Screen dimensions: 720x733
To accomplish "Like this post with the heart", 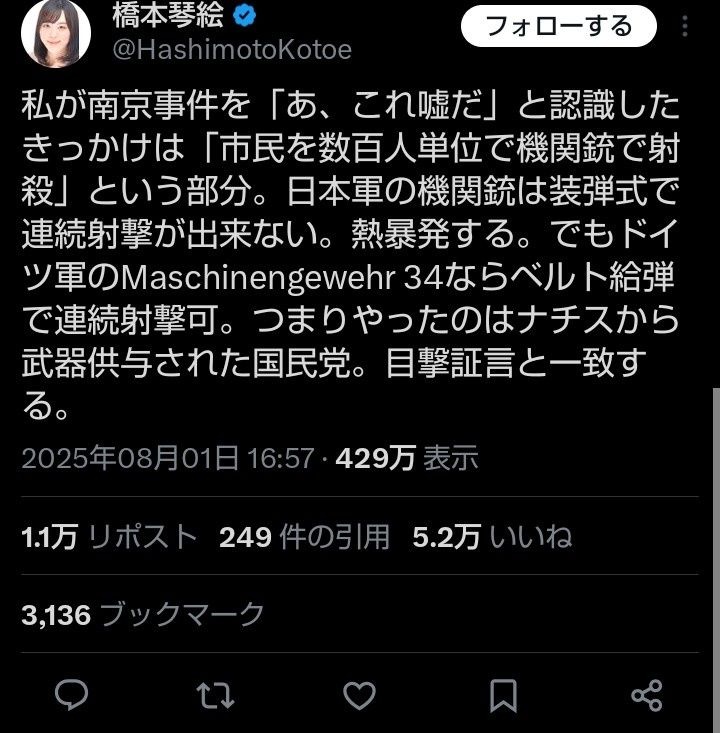I will click(x=360, y=692).
